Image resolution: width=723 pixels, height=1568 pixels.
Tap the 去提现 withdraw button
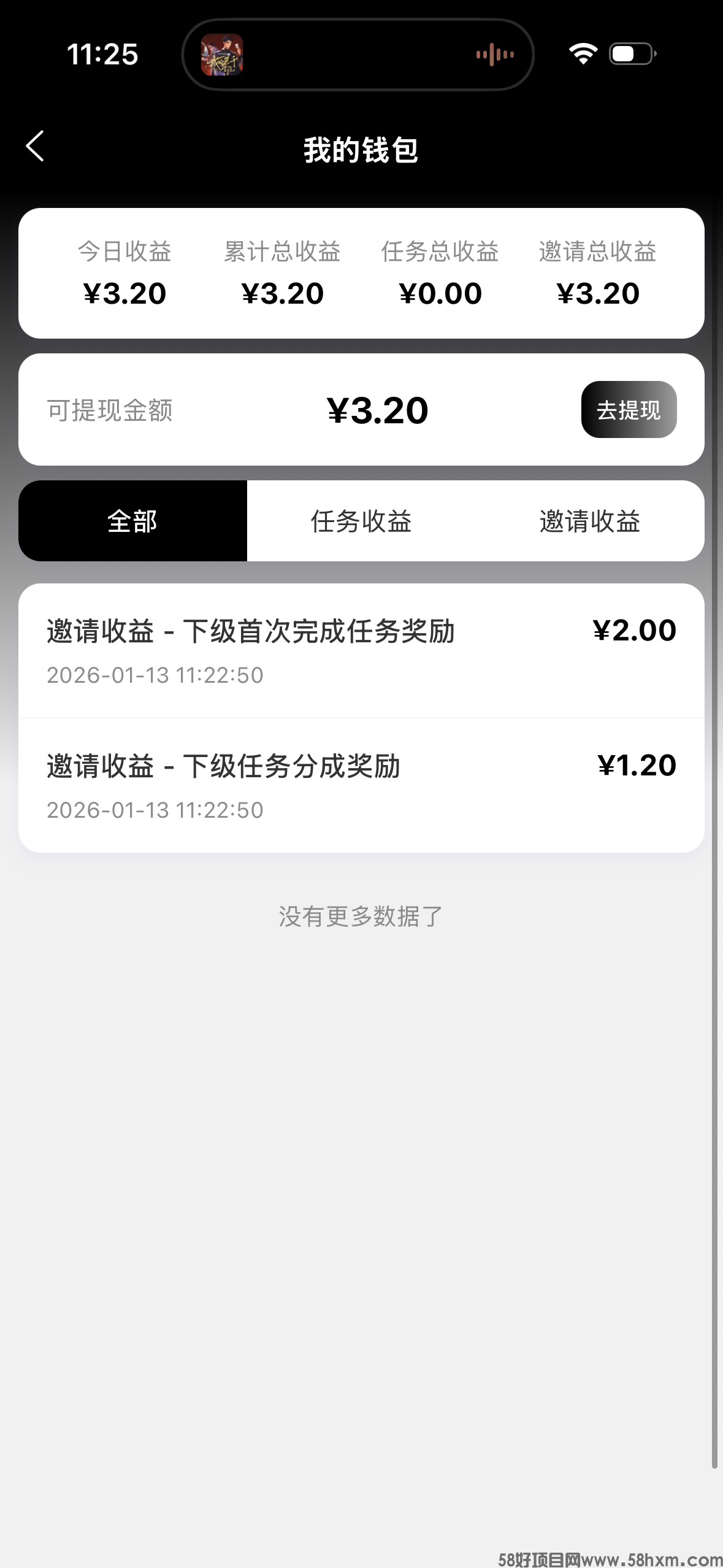629,410
